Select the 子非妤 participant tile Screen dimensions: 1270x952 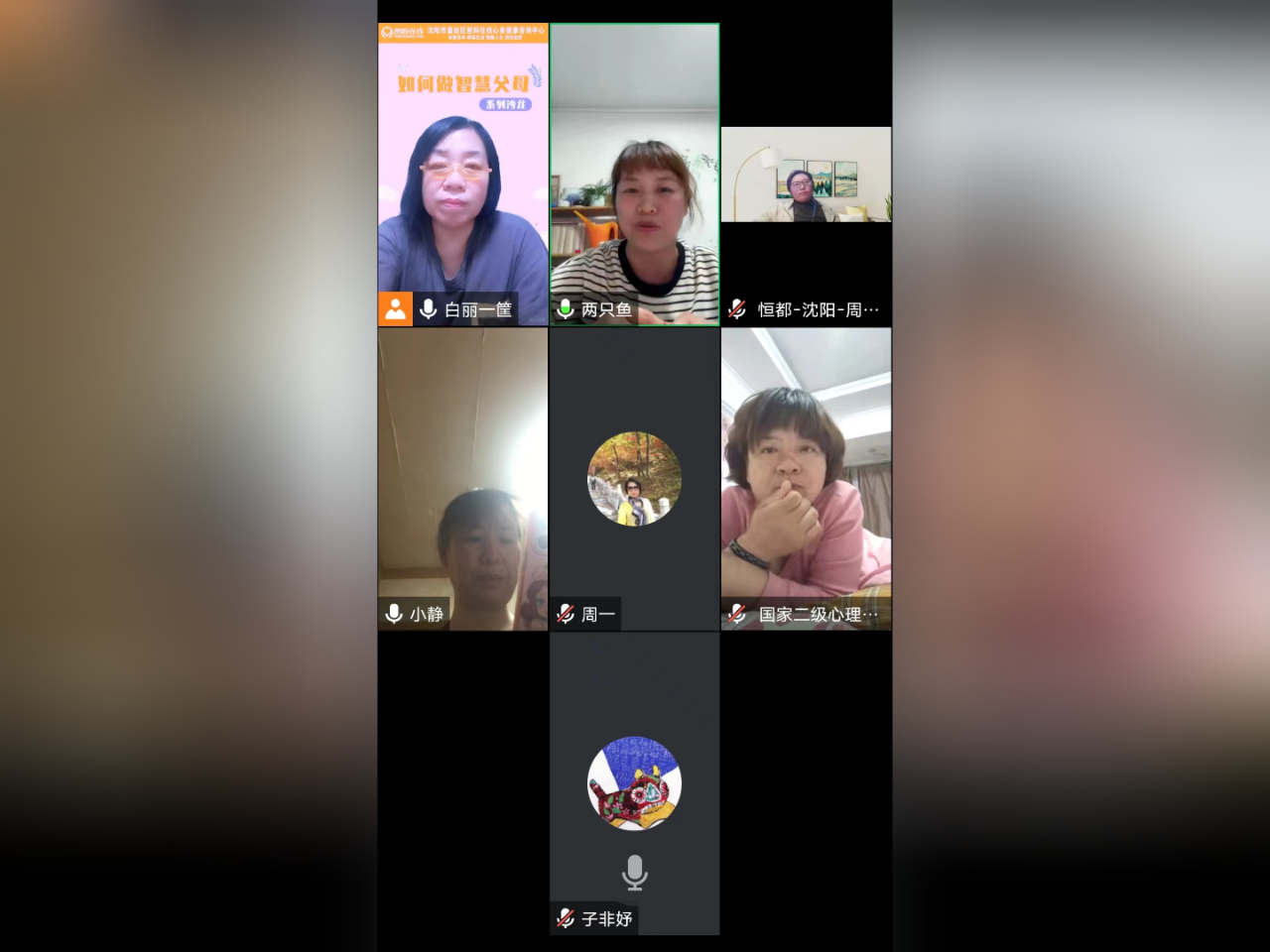coord(635,783)
